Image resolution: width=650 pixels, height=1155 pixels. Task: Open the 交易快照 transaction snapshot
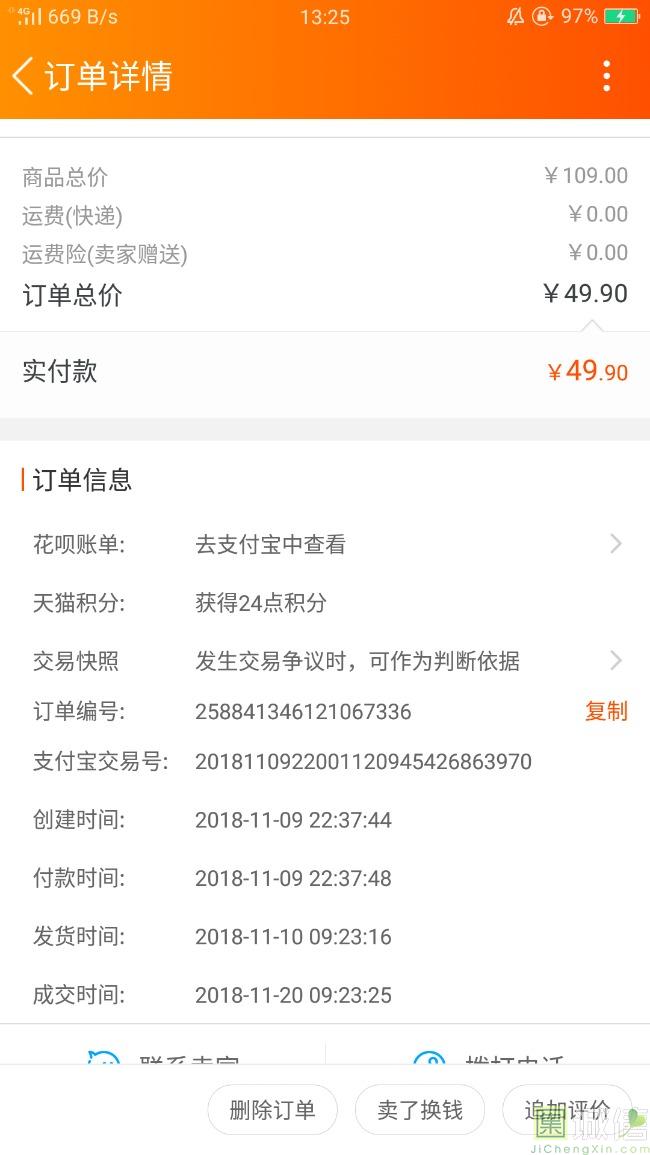click(x=325, y=661)
